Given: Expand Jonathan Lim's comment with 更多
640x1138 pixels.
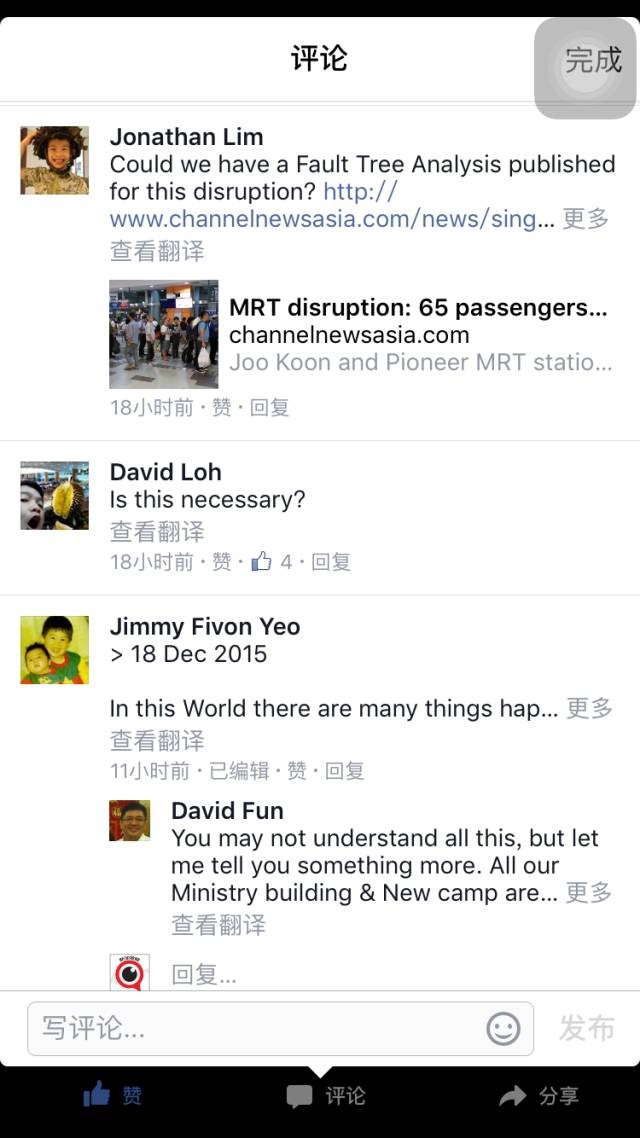Looking at the screenshot, I should 585,218.
